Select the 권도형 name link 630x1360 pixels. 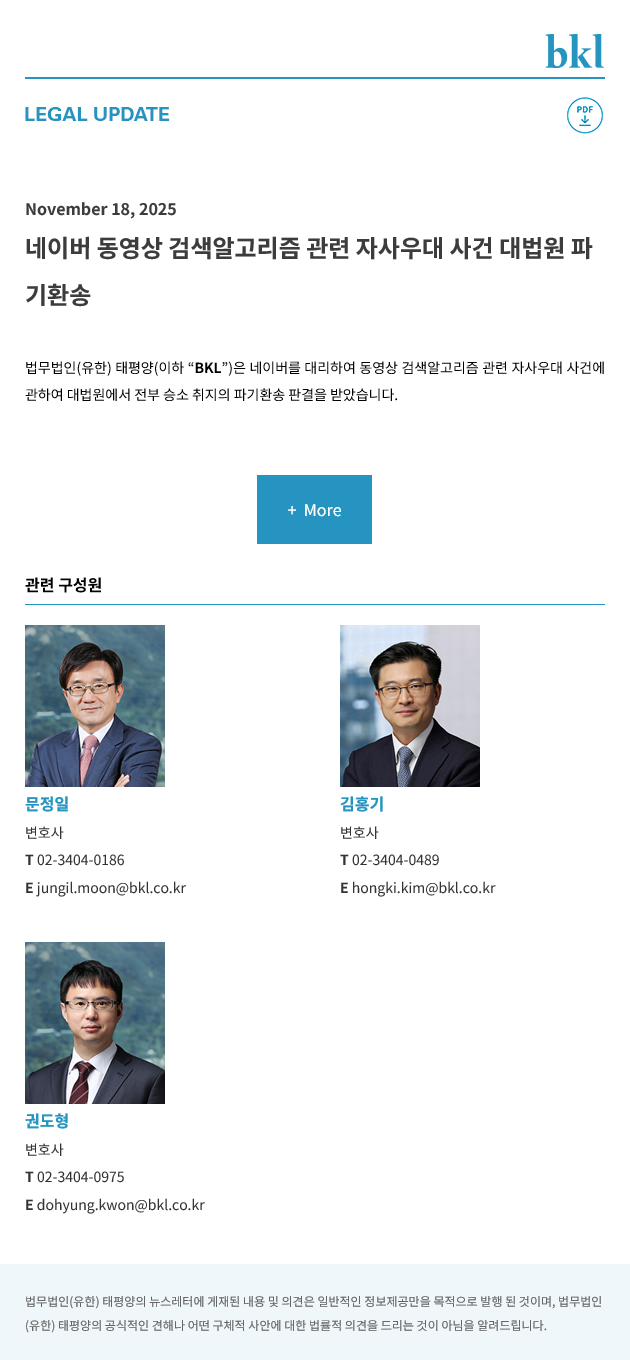click(x=47, y=1121)
